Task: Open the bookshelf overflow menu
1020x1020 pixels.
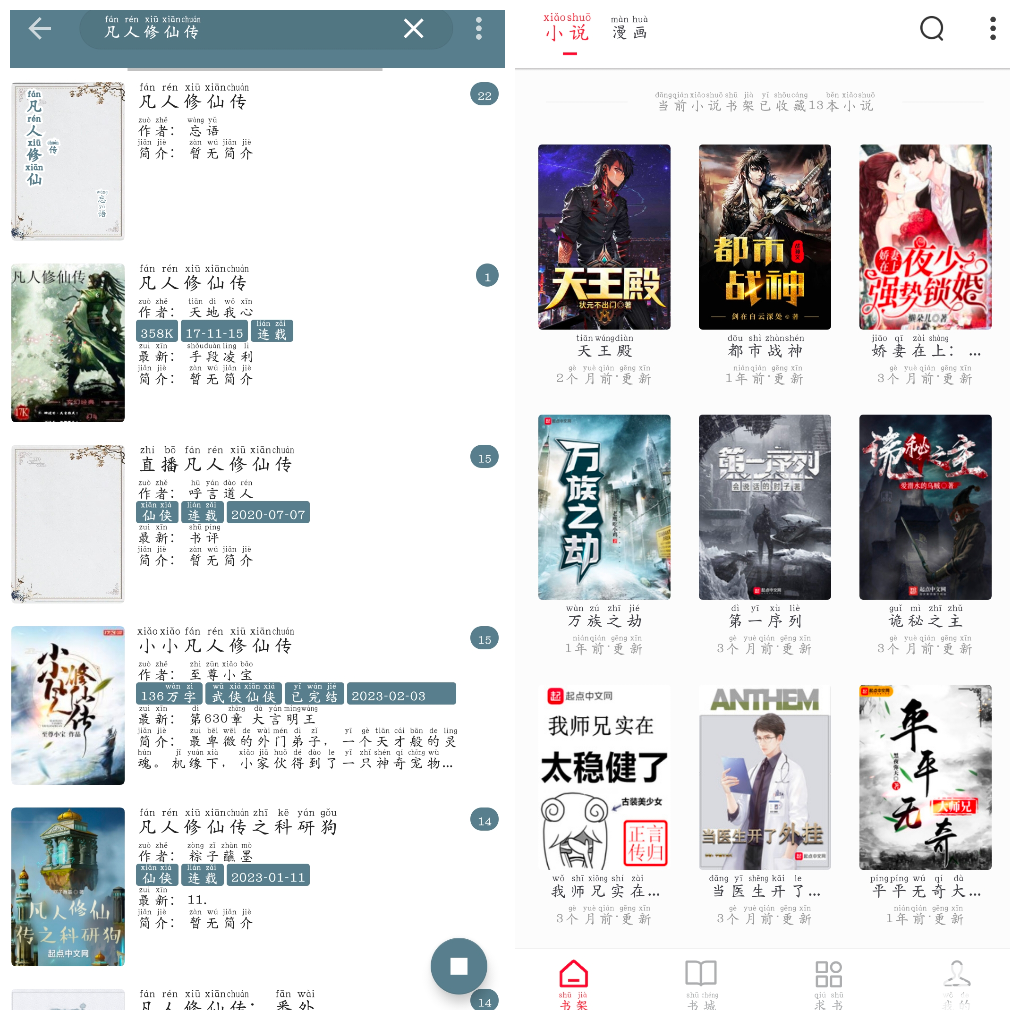Action: [x=992, y=29]
